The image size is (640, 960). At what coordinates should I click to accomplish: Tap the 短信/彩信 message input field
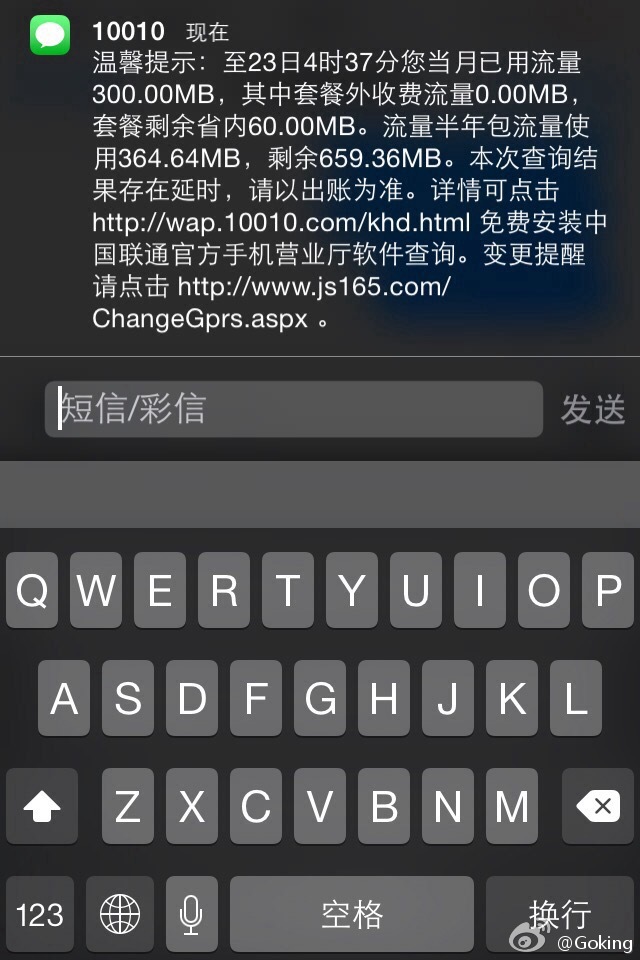click(293, 409)
